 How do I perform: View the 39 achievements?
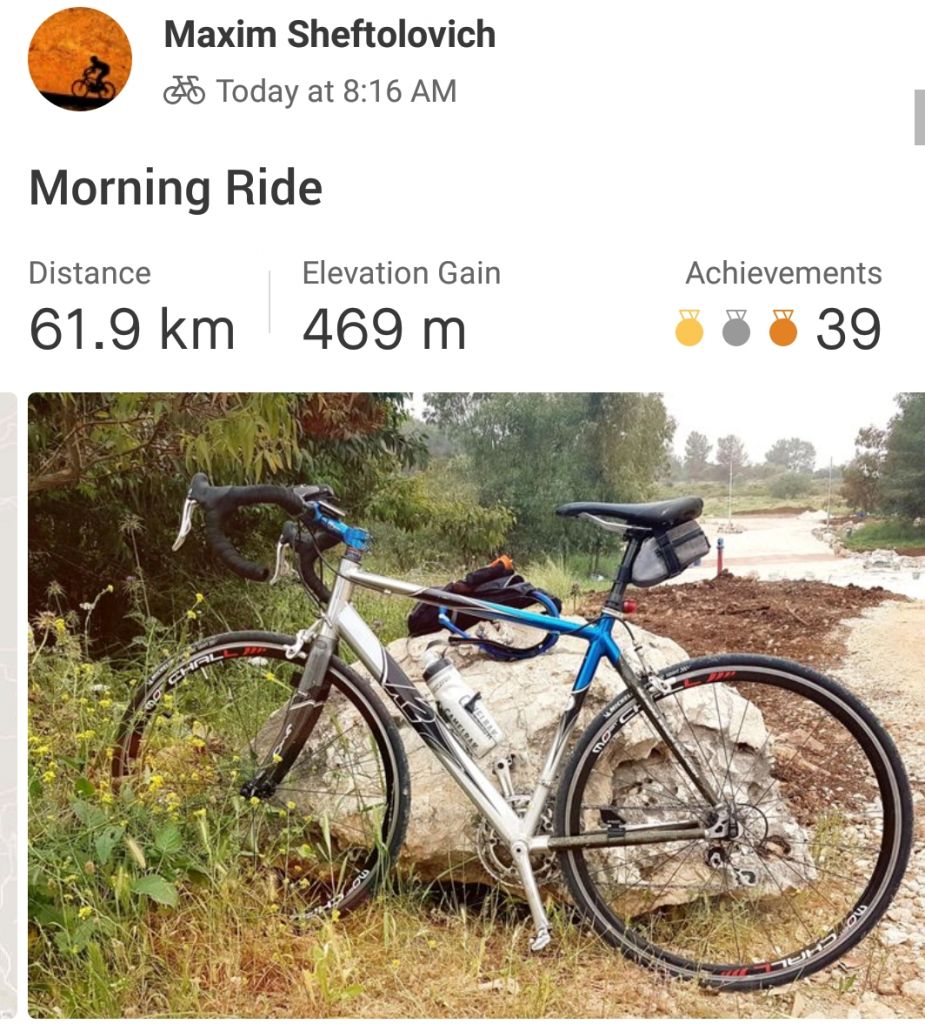click(782, 329)
